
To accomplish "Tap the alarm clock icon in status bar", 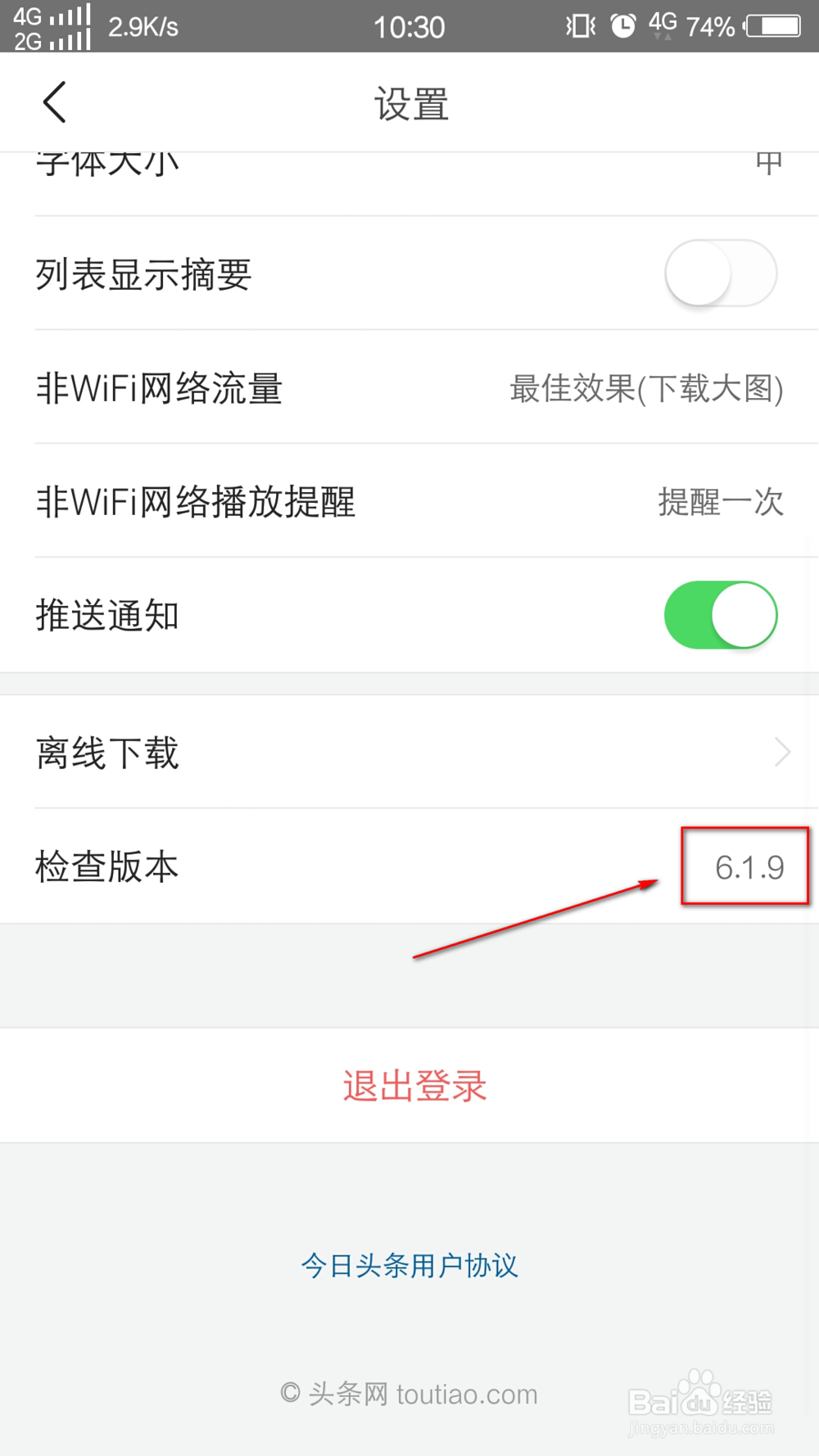I will (623, 26).
